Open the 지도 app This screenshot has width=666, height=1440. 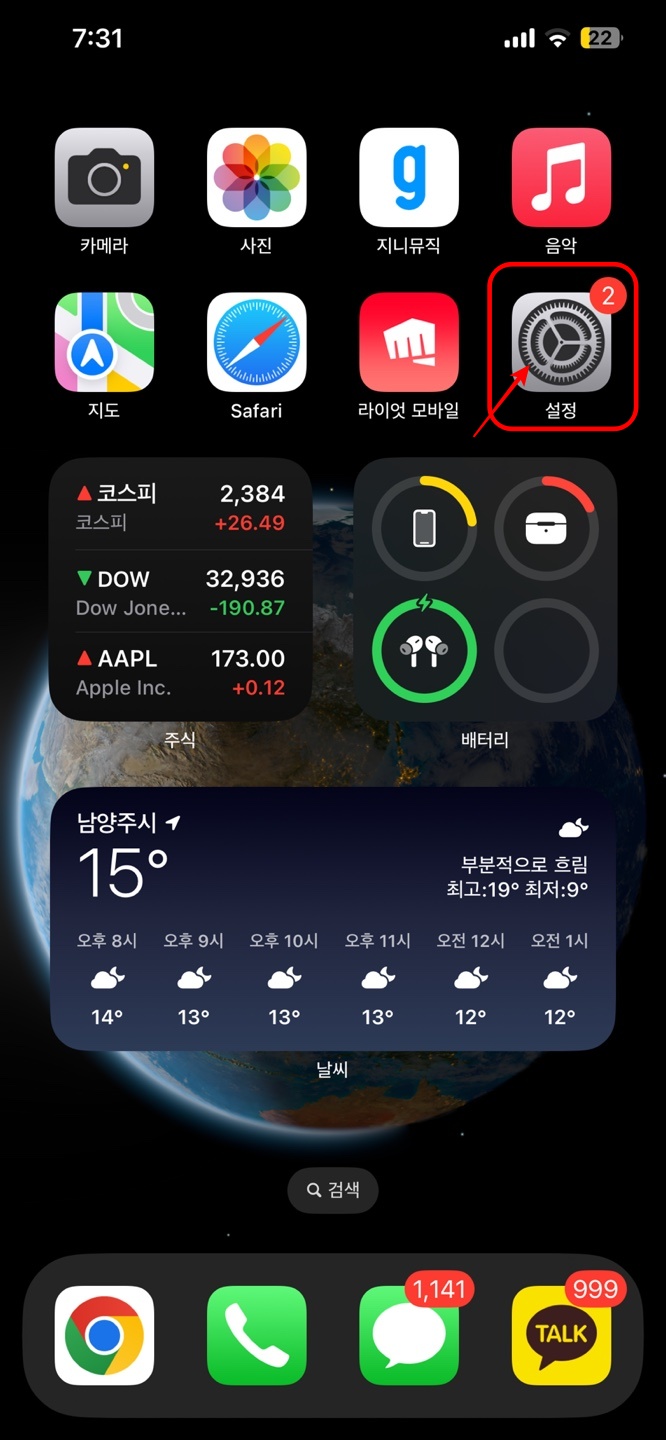pyautogui.click(x=104, y=342)
